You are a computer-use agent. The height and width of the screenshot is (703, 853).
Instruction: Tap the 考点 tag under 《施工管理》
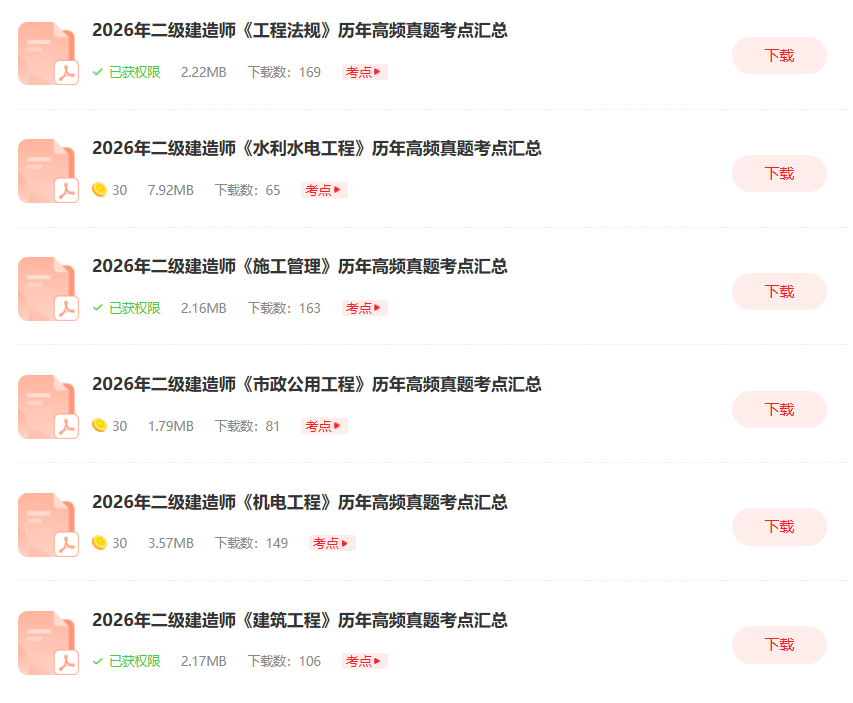pyautogui.click(x=364, y=308)
